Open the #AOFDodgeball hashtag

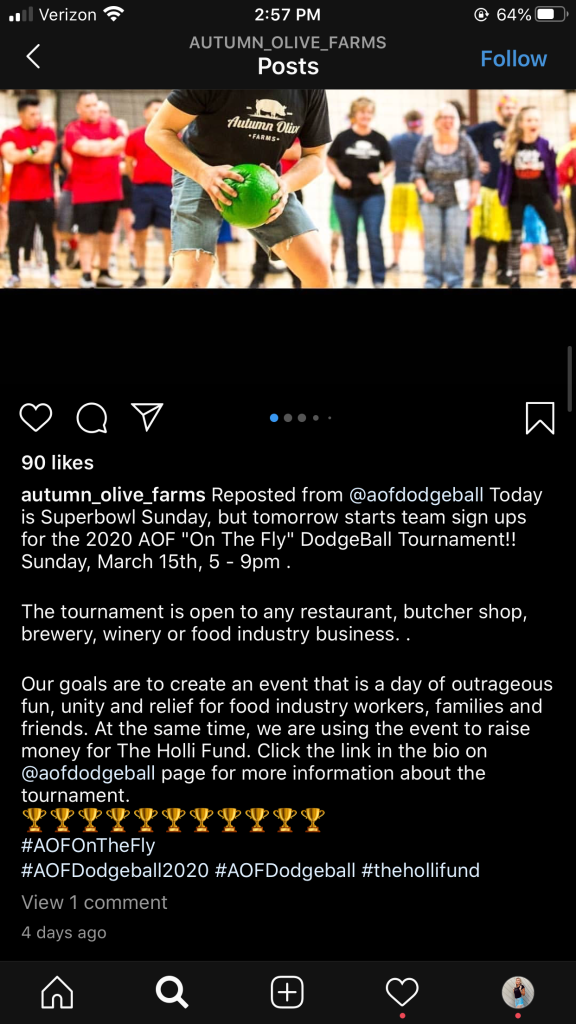pos(285,871)
